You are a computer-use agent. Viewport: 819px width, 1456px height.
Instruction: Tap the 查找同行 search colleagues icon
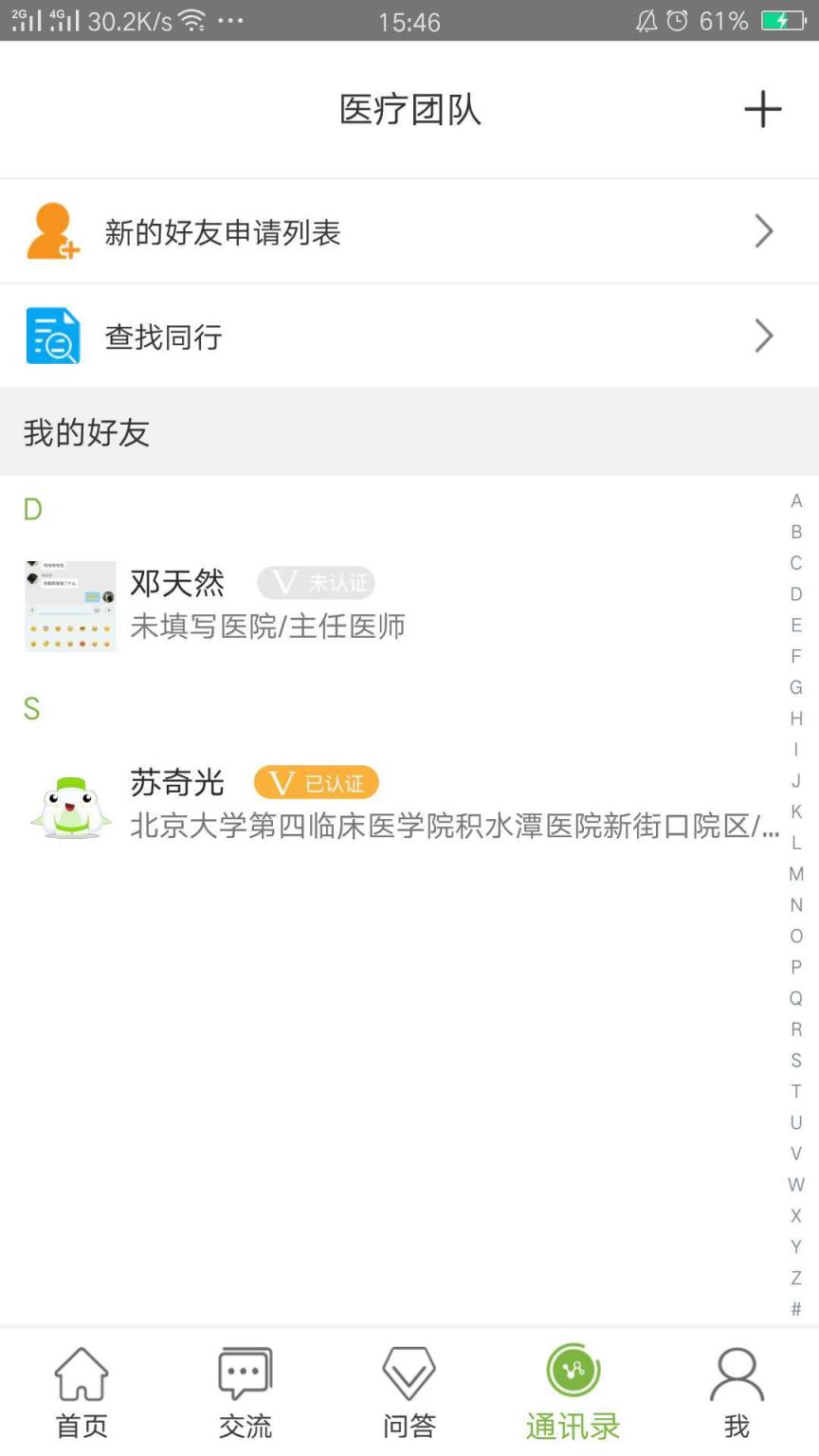[52, 335]
